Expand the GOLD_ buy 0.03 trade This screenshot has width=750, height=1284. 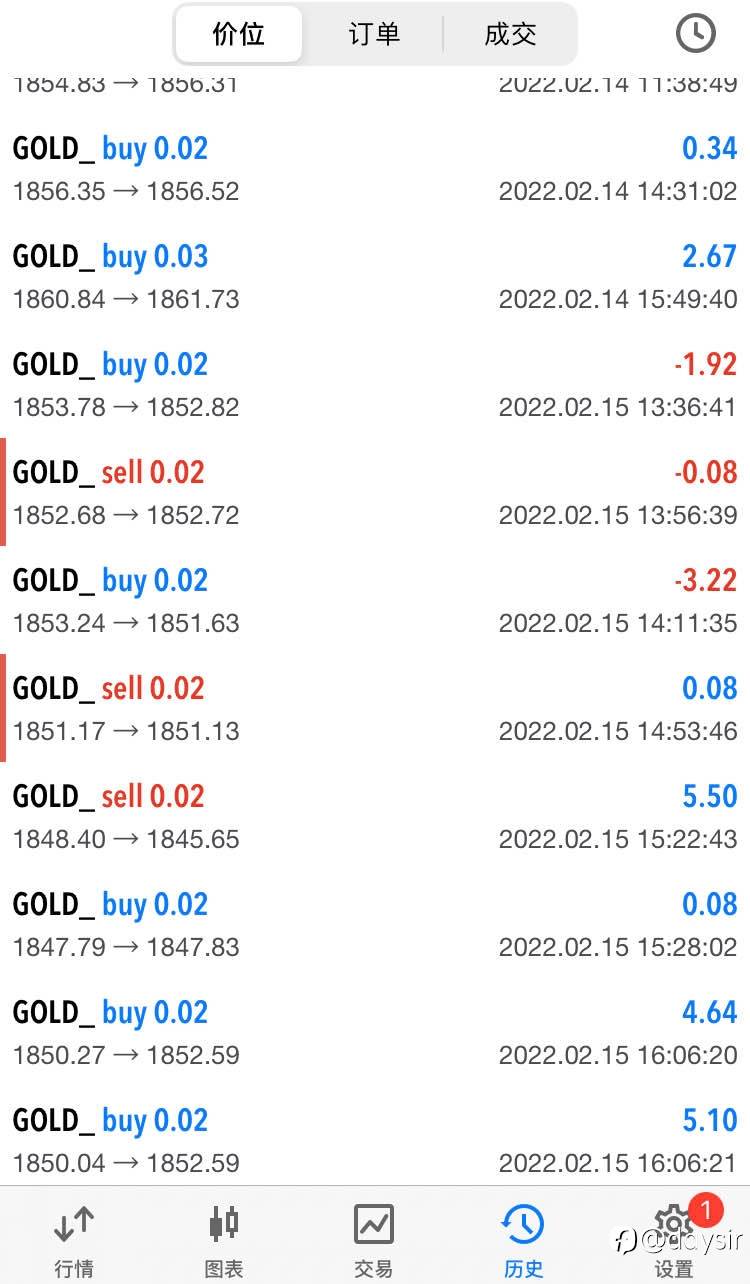coord(374,276)
